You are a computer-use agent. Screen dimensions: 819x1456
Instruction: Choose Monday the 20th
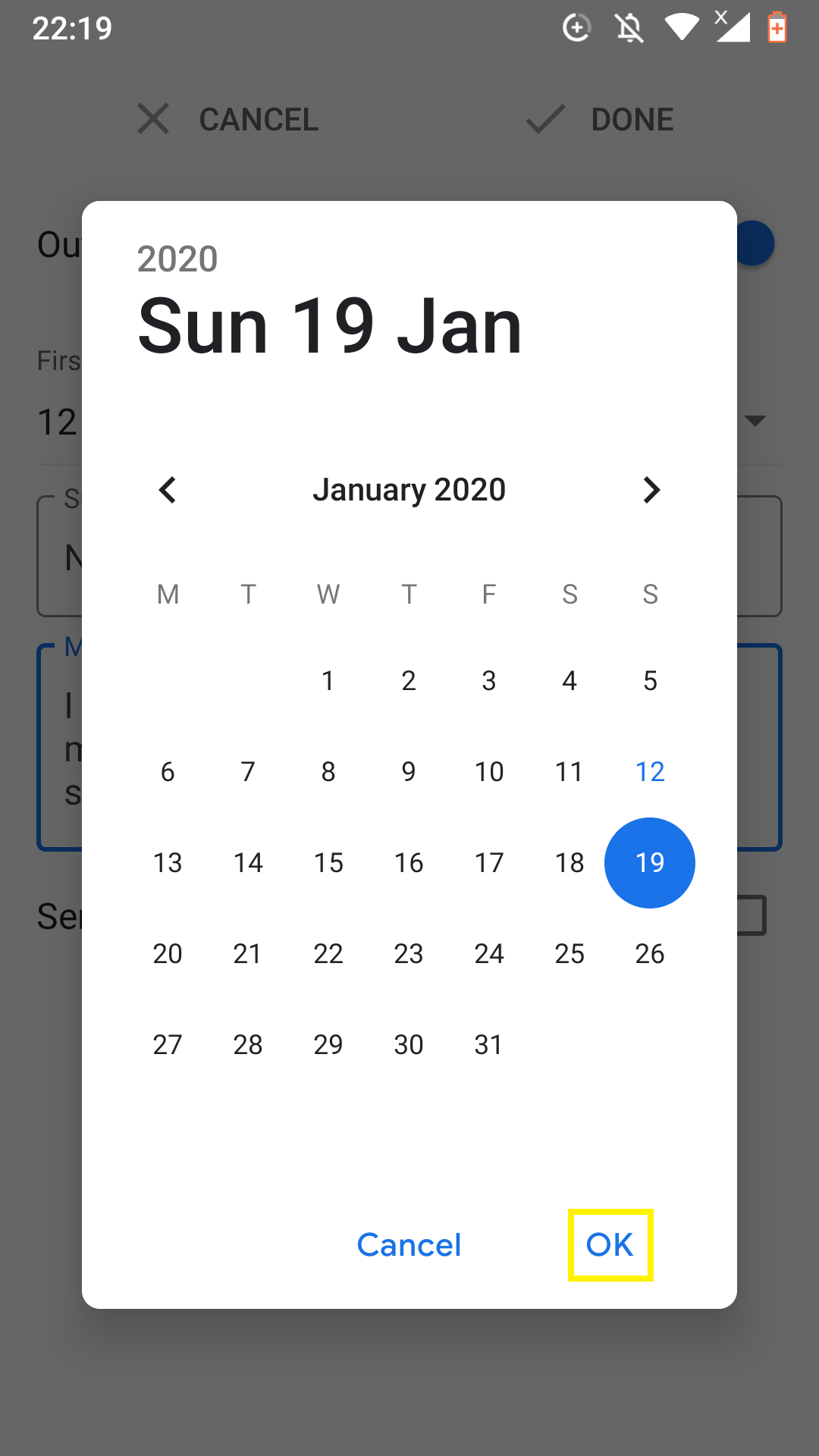(168, 954)
